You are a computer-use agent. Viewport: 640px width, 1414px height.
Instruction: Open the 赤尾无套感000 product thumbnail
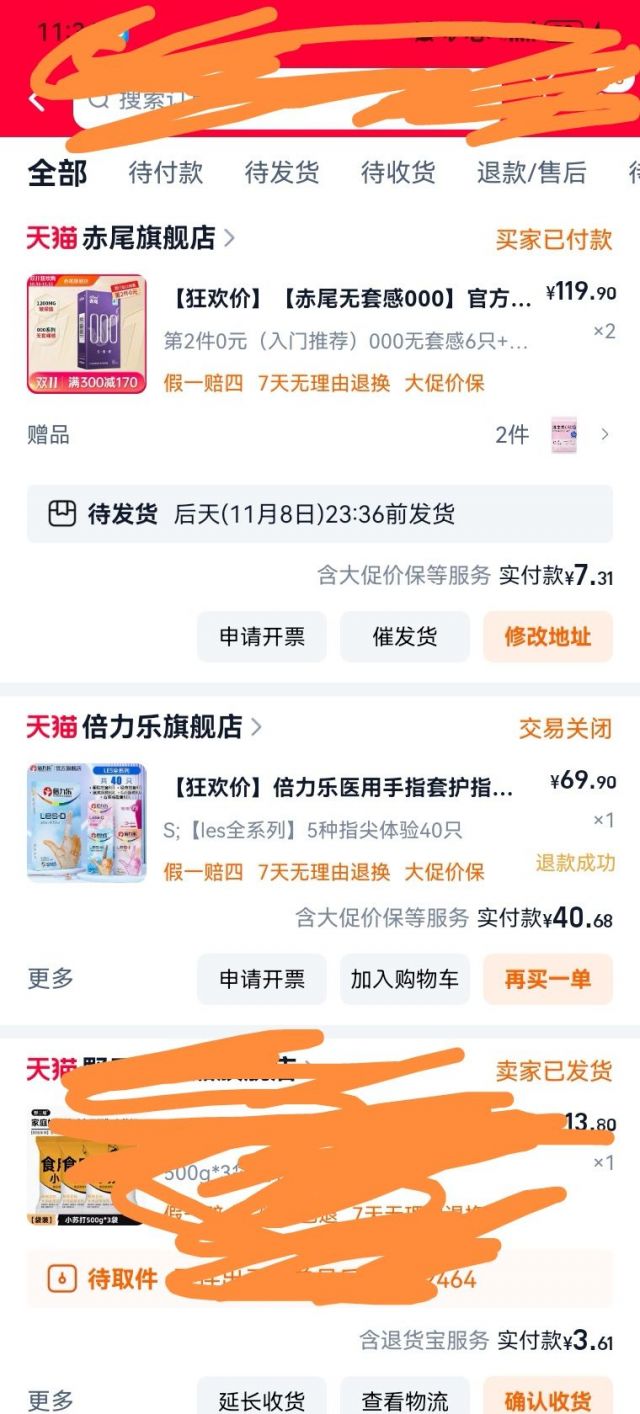point(86,334)
